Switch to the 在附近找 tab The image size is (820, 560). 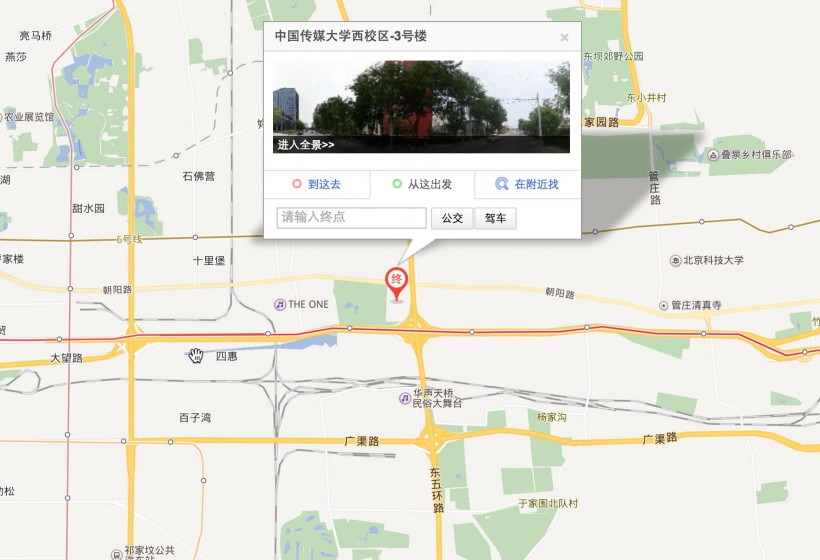527,184
